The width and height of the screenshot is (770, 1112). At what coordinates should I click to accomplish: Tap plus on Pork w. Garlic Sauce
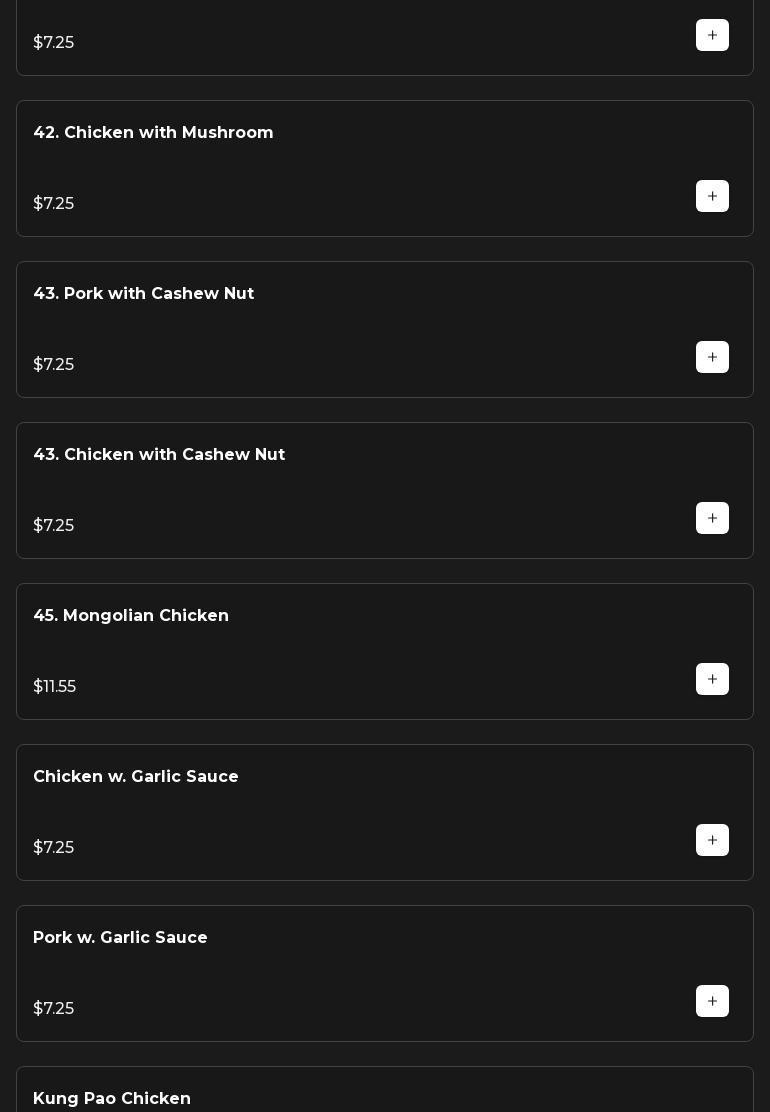click(712, 1001)
